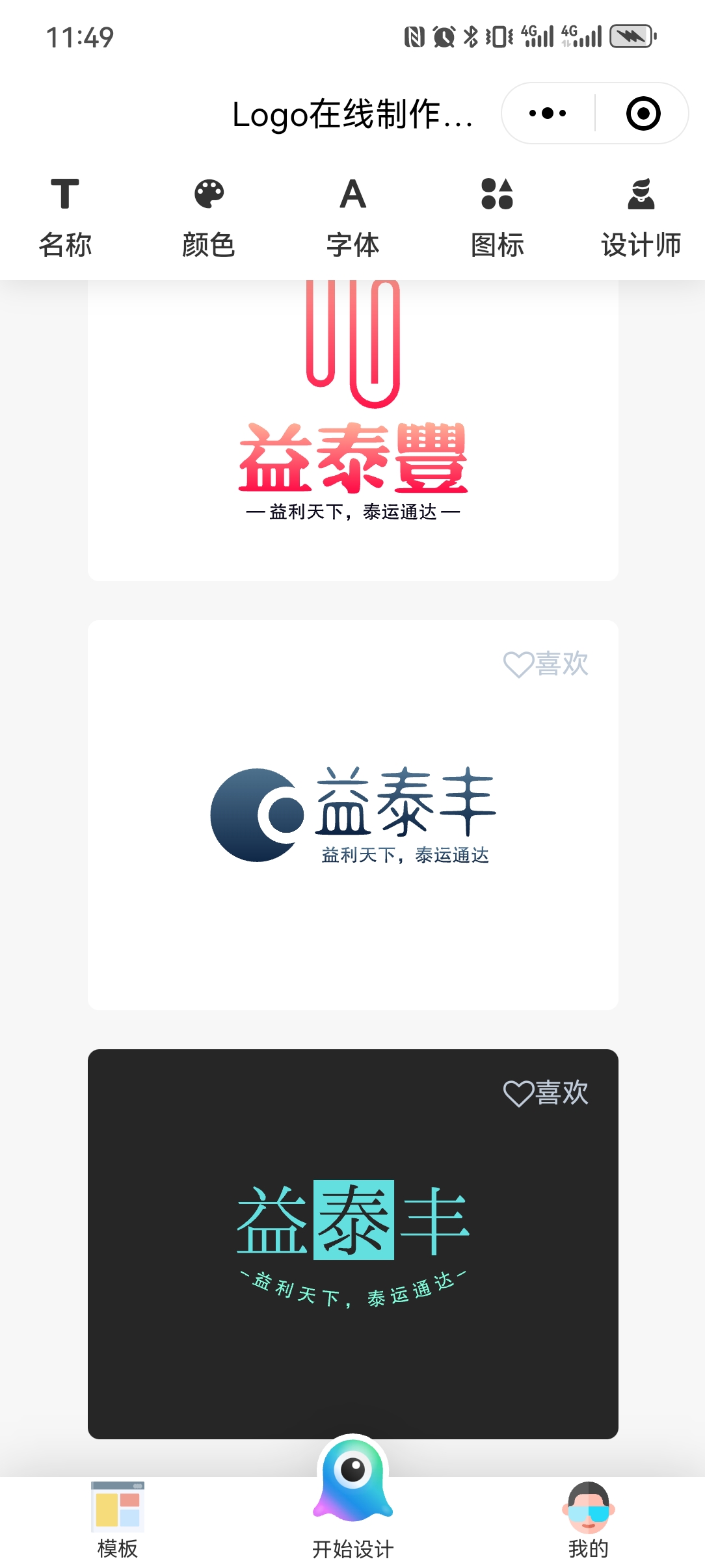
Task: Tap 开始设计 to start designing
Action: point(353,1508)
